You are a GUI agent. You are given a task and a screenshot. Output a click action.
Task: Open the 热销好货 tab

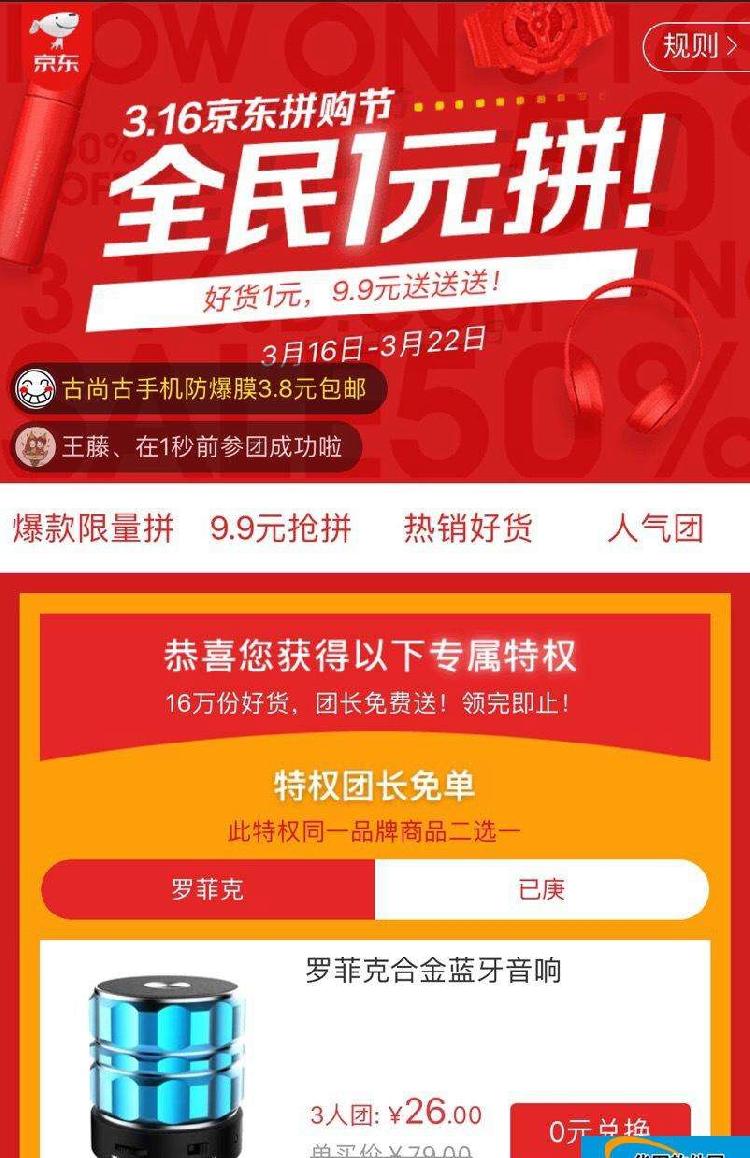468,528
